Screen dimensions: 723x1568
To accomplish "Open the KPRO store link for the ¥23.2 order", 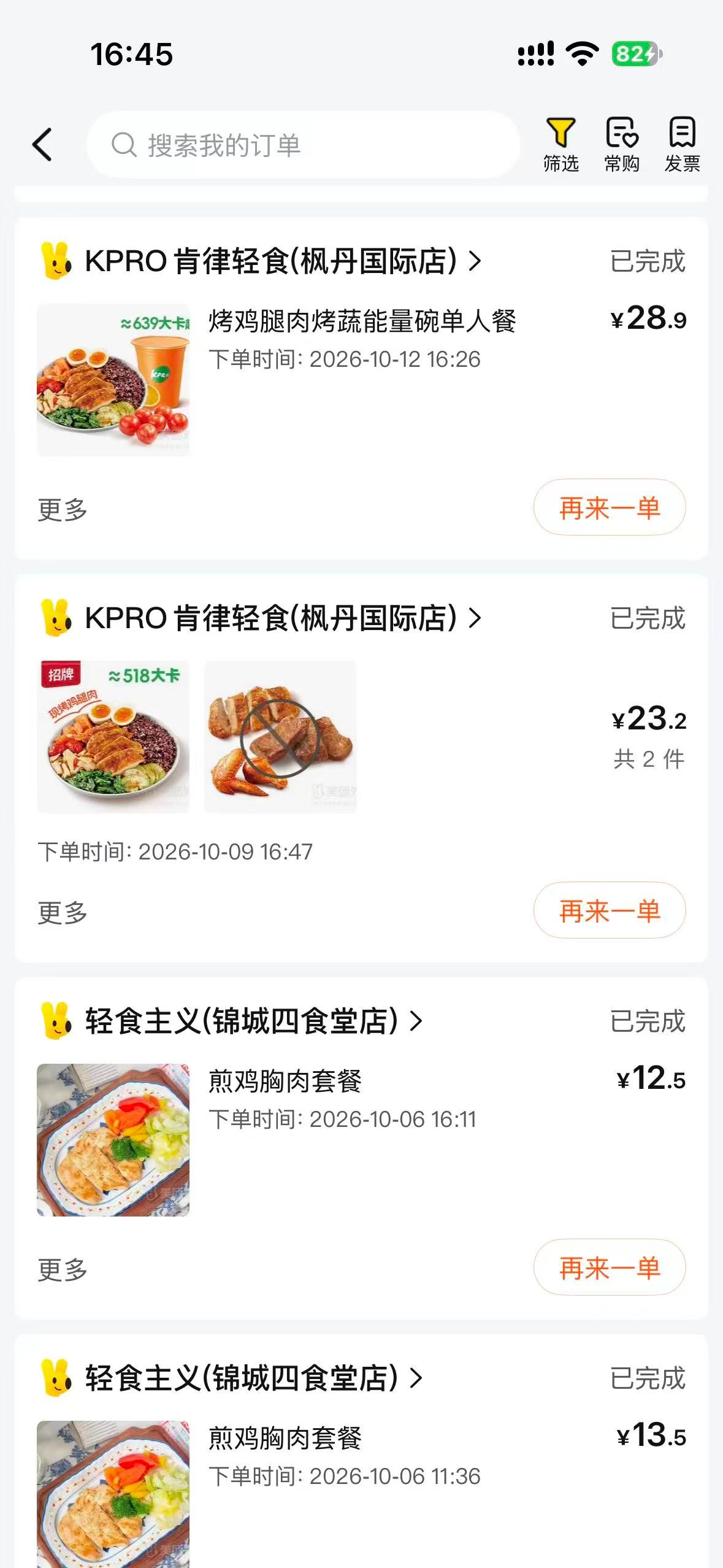I will click(283, 618).
